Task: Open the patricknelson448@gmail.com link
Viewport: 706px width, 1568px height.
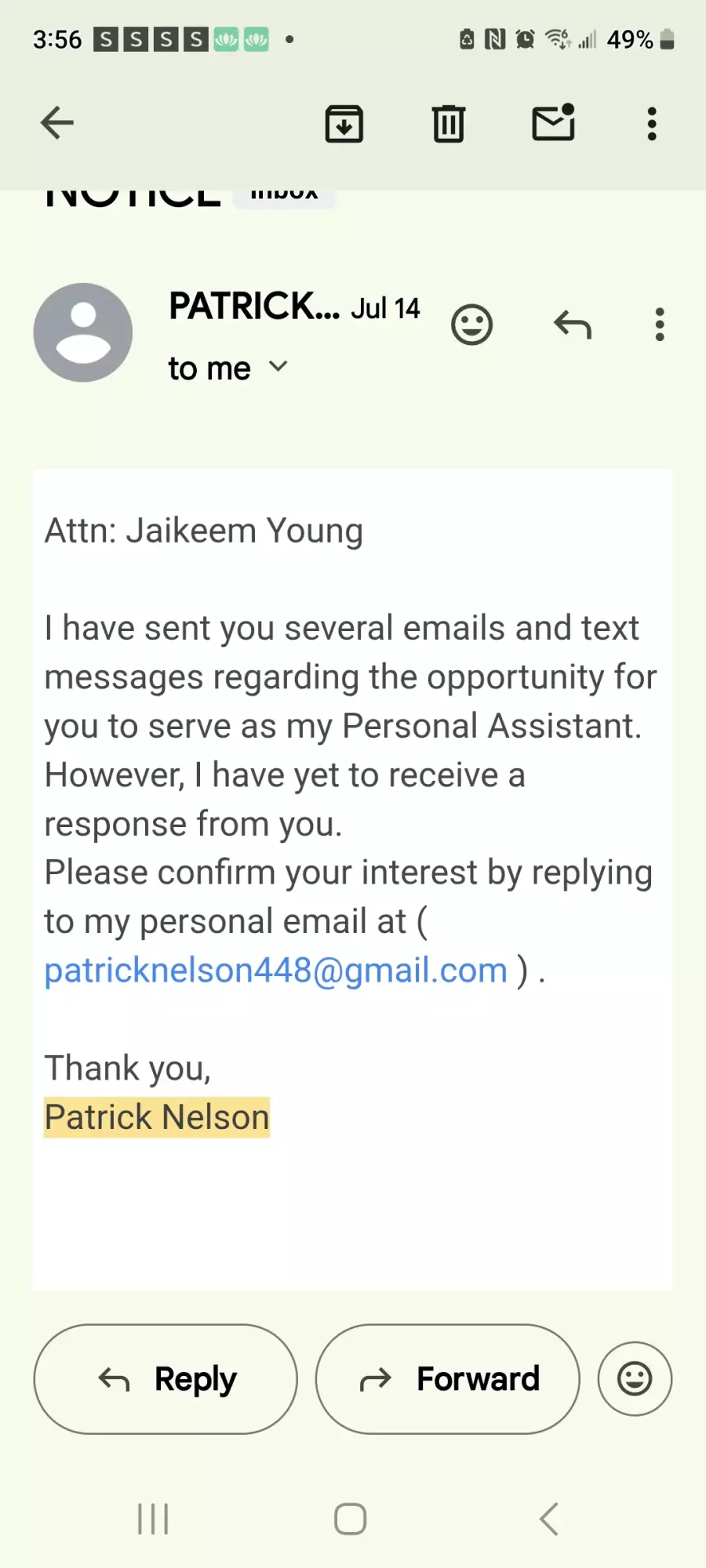Action: click(276, 971)
